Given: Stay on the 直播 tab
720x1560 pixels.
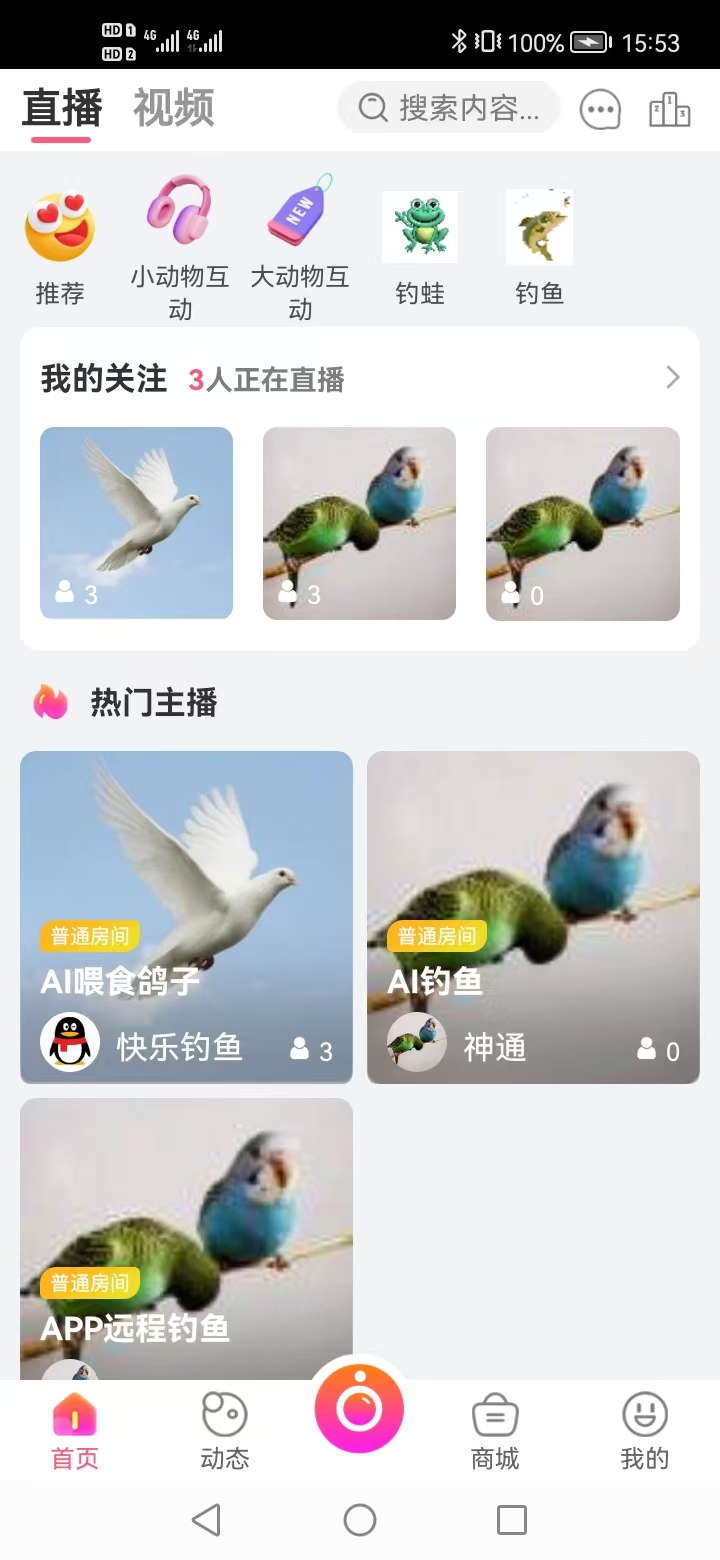Looking at the screenshot, I should [x=60, y=107].
